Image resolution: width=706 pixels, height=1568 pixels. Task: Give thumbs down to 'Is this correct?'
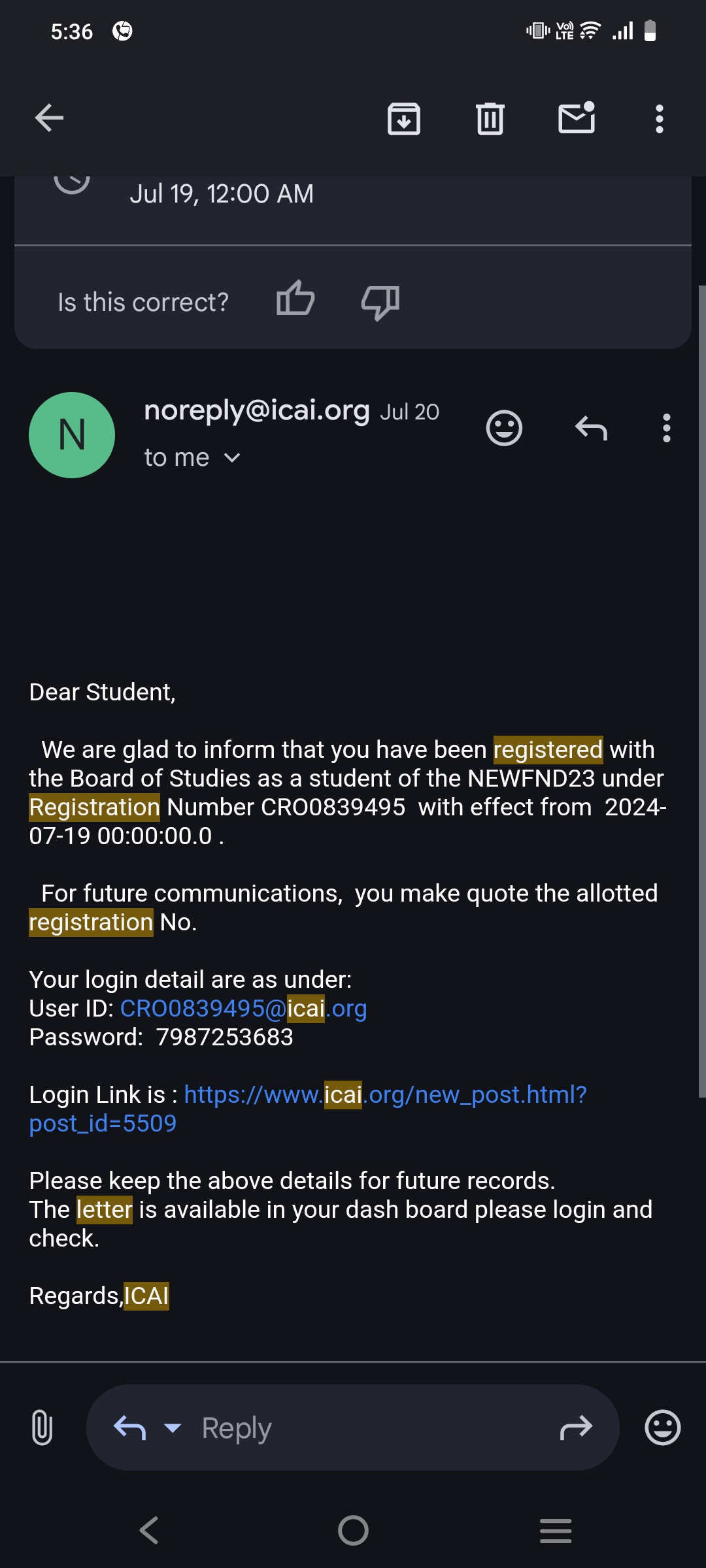pyautogui.click(x=380, y=302)
